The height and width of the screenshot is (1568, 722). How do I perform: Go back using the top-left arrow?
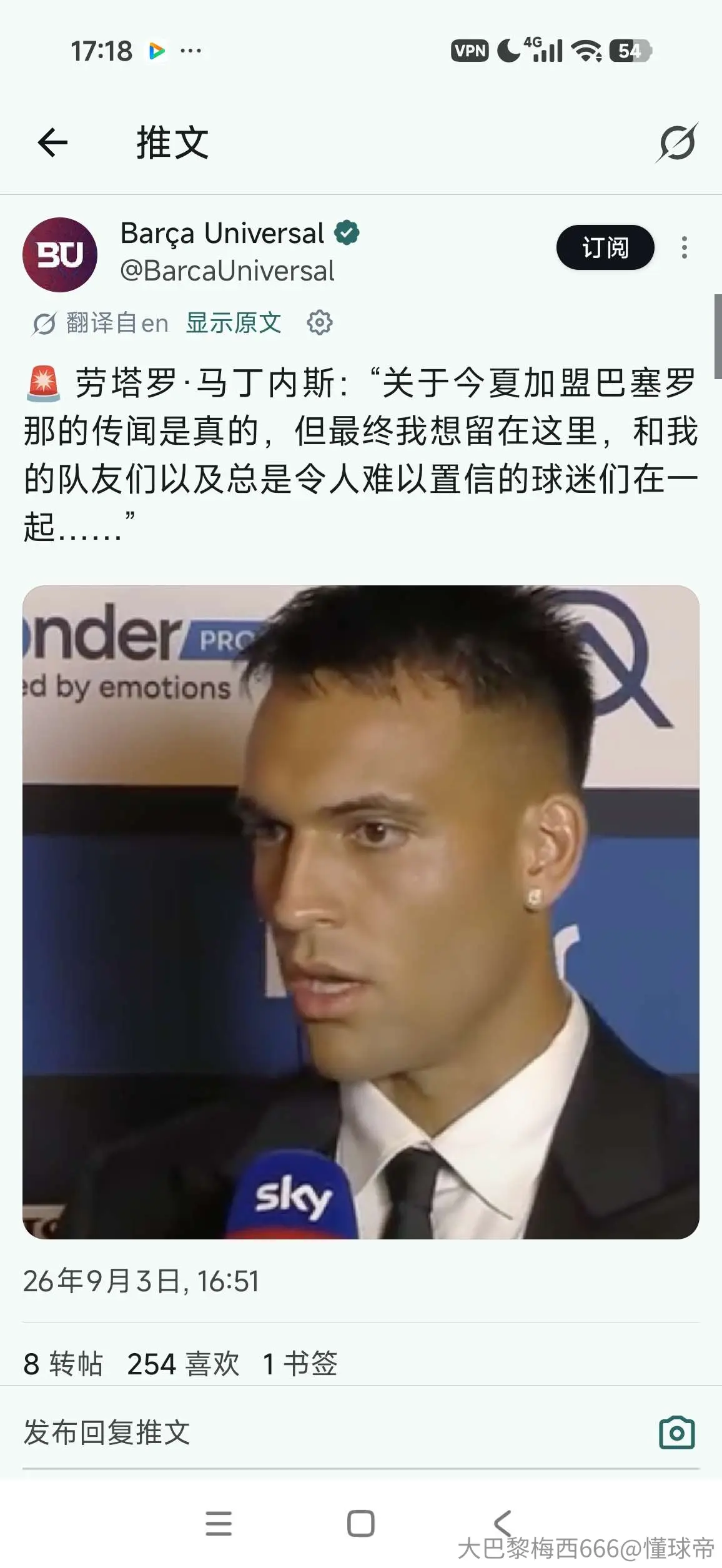[x=52, y=142]
